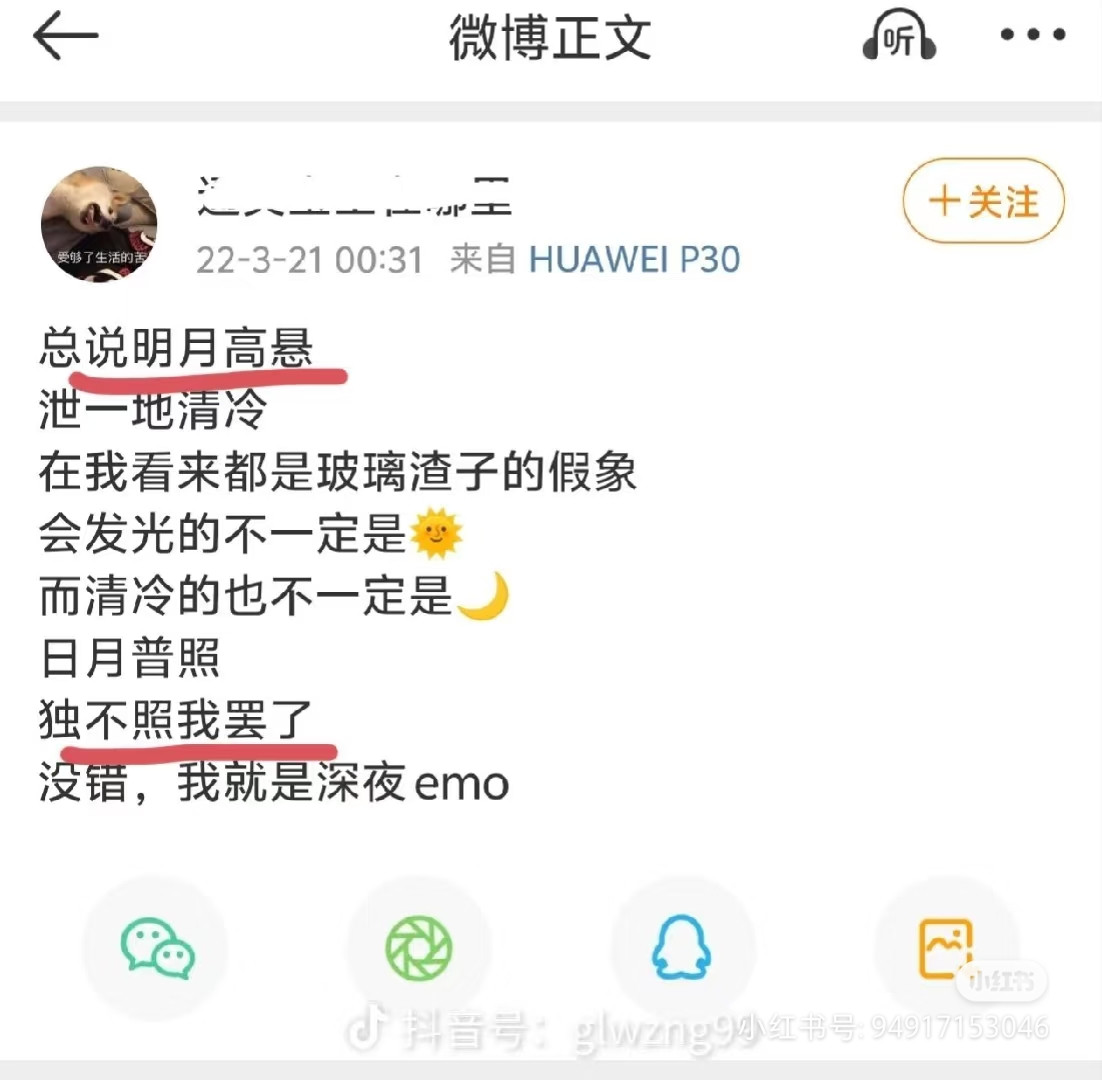Tap the headphone listen icon
1102x1080 pixels.
(899, 35)
